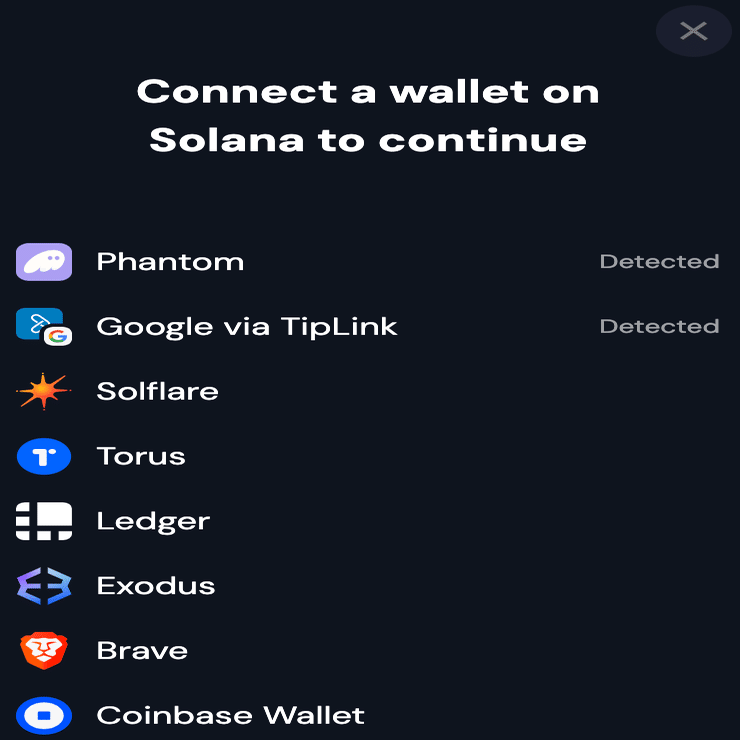
Task: Select Ledger wallet
Action: 153,521
